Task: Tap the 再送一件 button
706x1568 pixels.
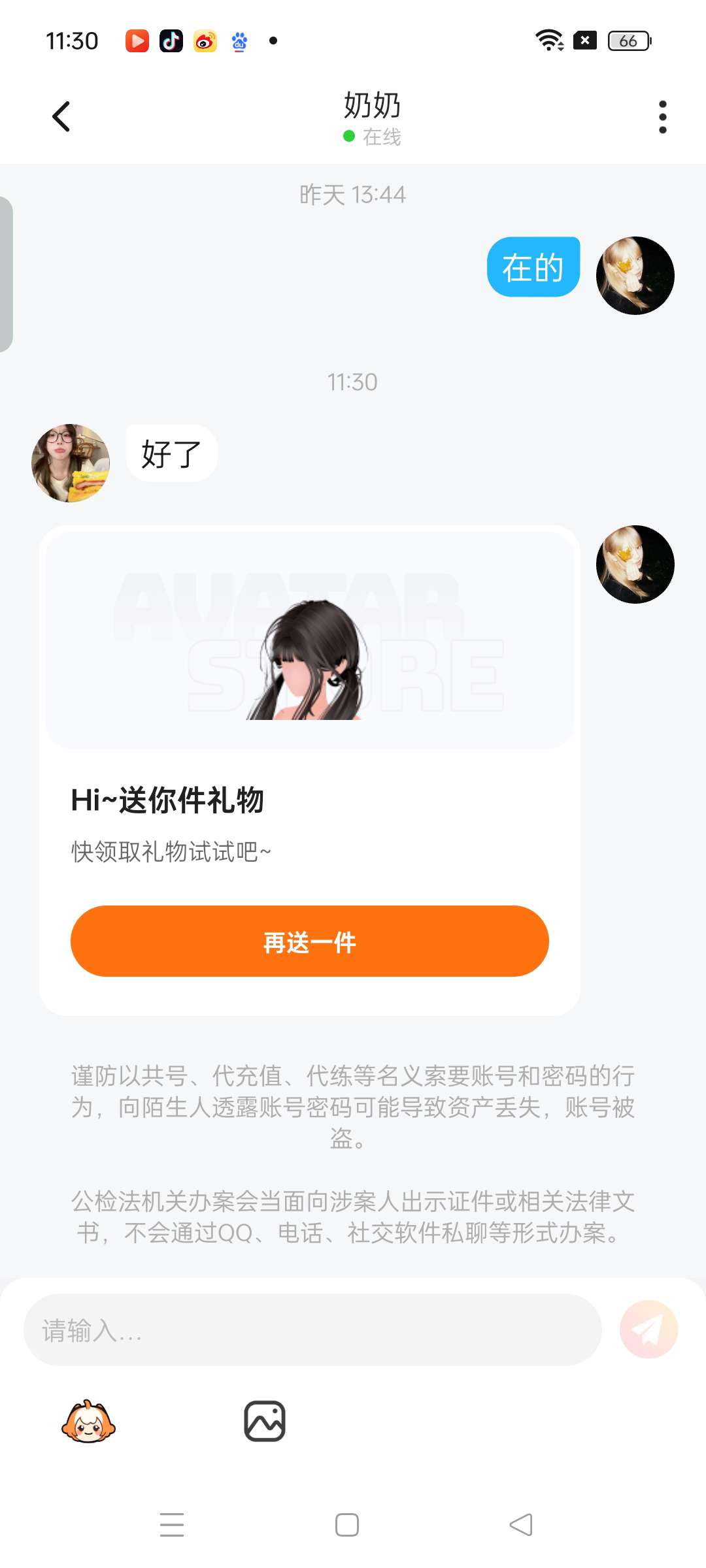Action: click(309, 941)
